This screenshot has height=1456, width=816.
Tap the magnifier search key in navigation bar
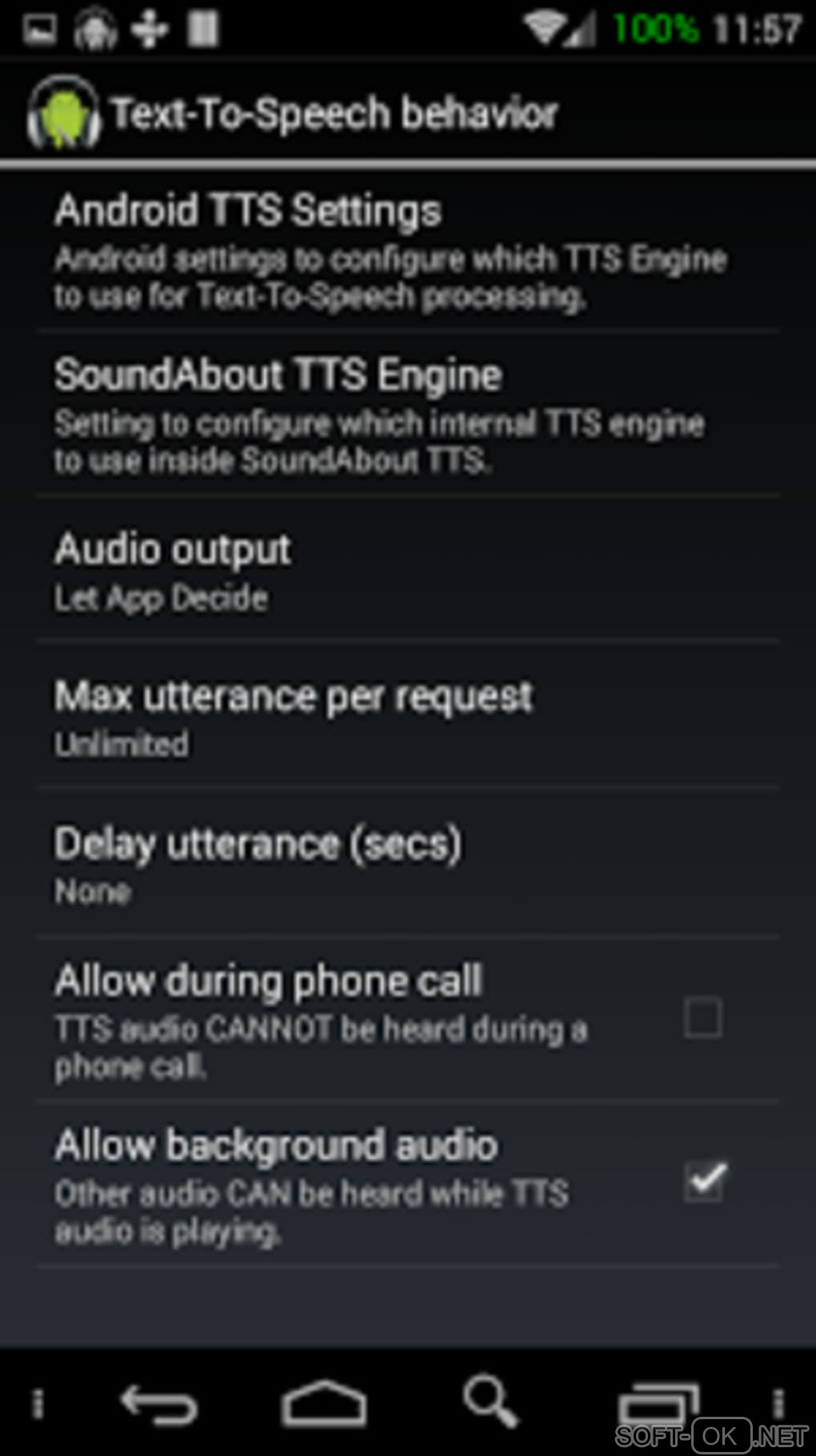click(x=489, y=1401)
